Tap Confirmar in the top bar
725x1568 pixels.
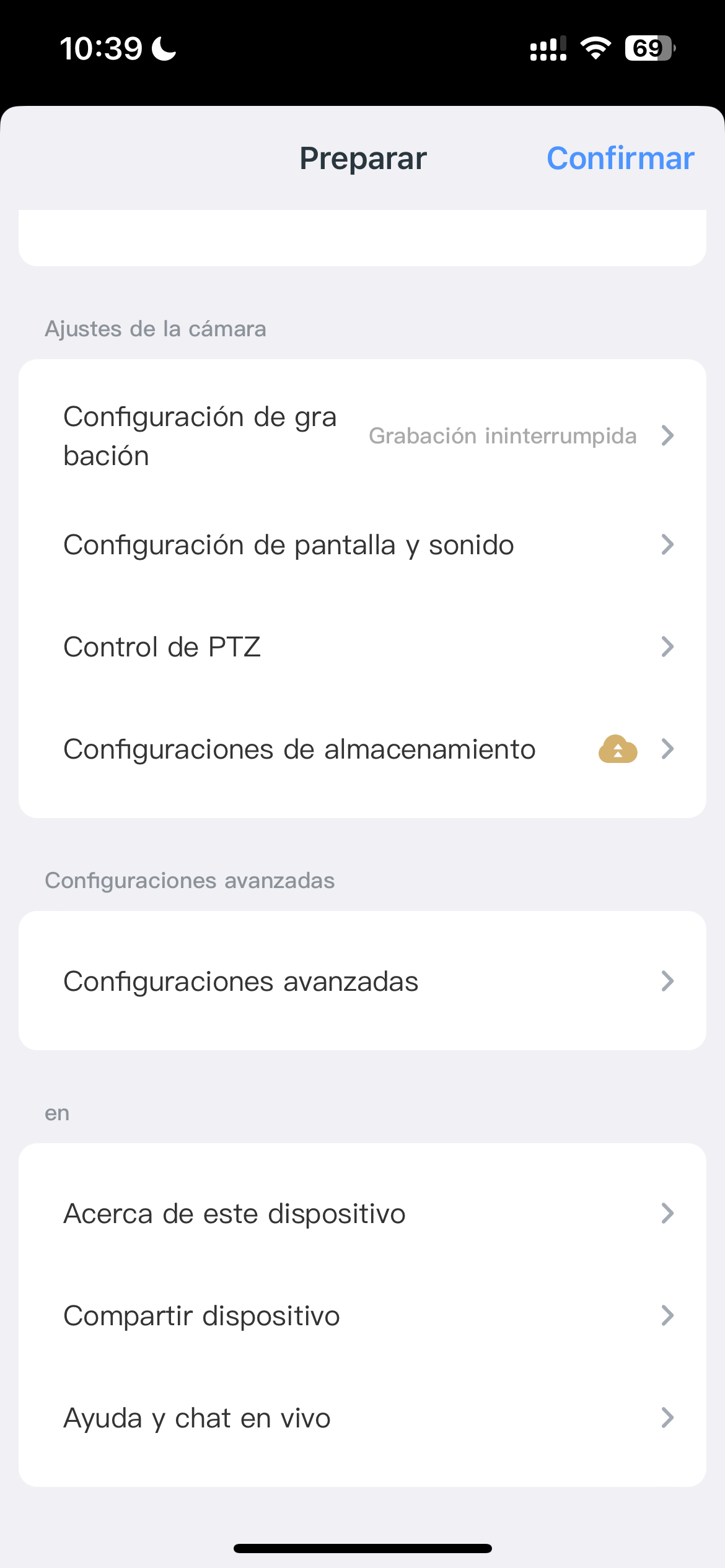[x=620, y=159]
